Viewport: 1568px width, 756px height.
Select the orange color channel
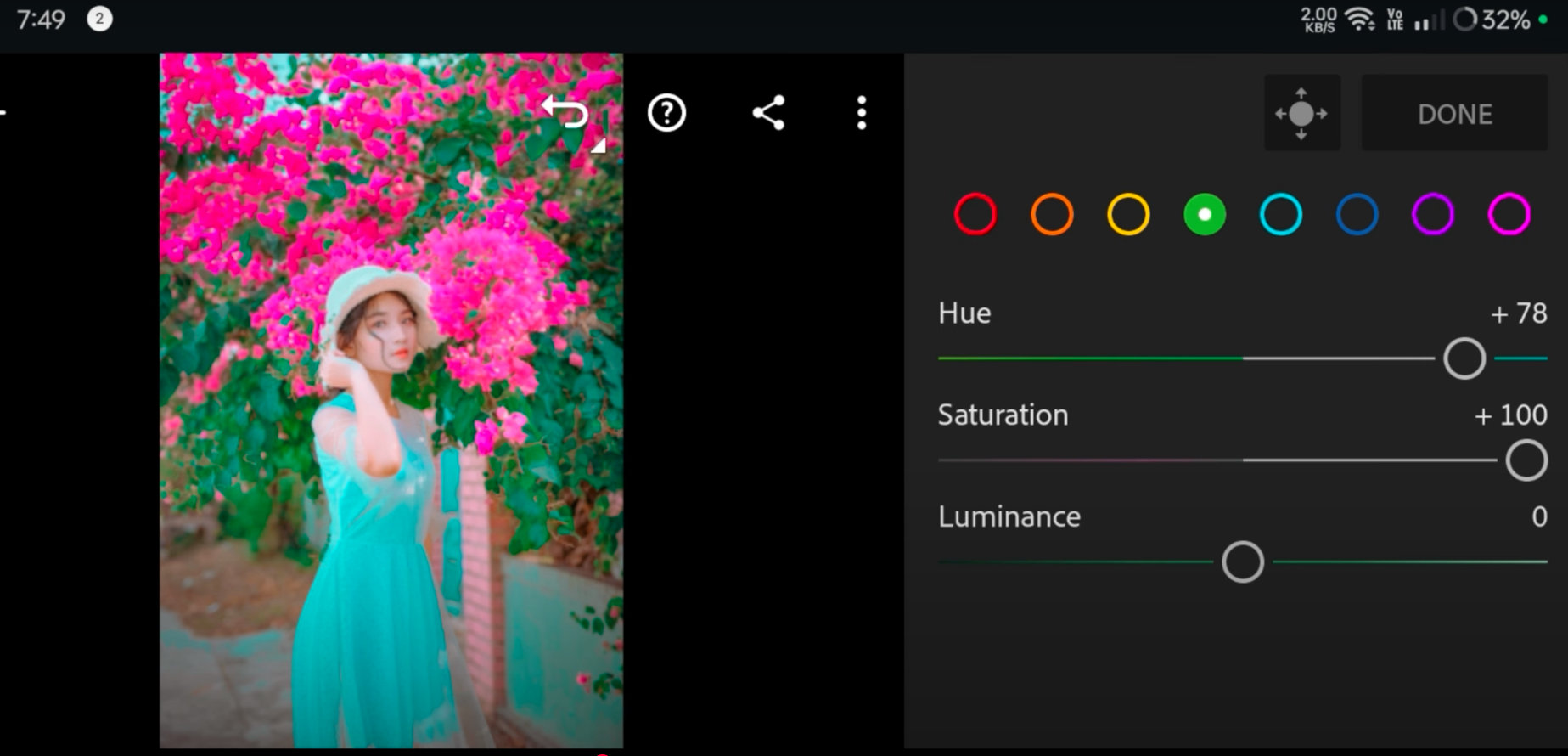(1052, 214)
